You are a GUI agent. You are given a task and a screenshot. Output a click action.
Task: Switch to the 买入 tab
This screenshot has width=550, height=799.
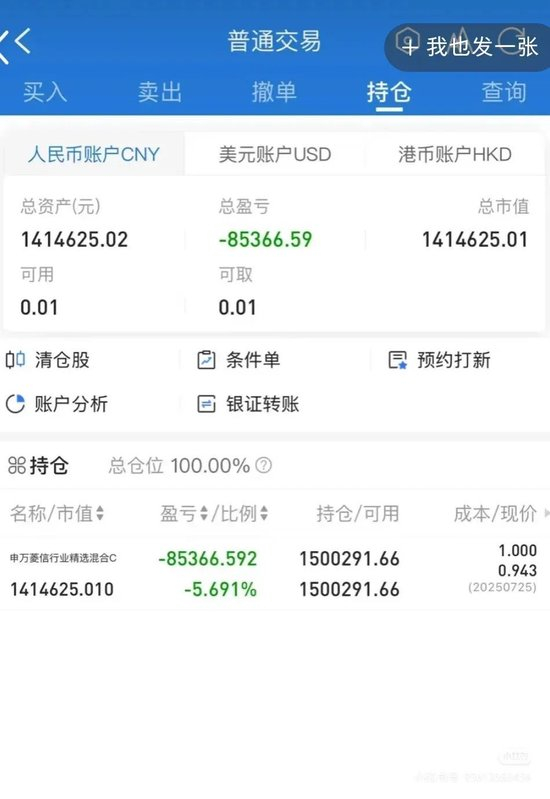click(45, 92)
